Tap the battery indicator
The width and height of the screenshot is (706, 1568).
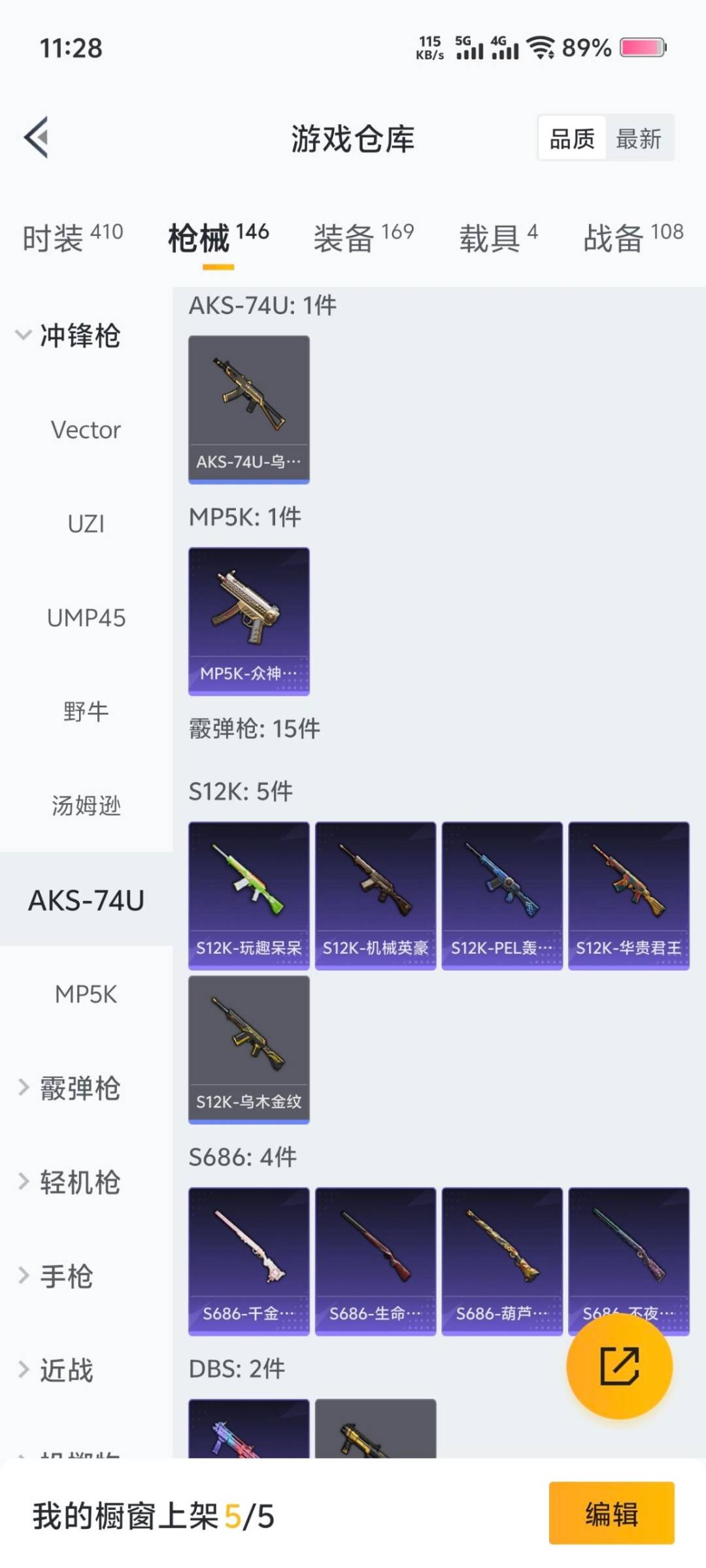pyautogui.click(x=643, y=49)
